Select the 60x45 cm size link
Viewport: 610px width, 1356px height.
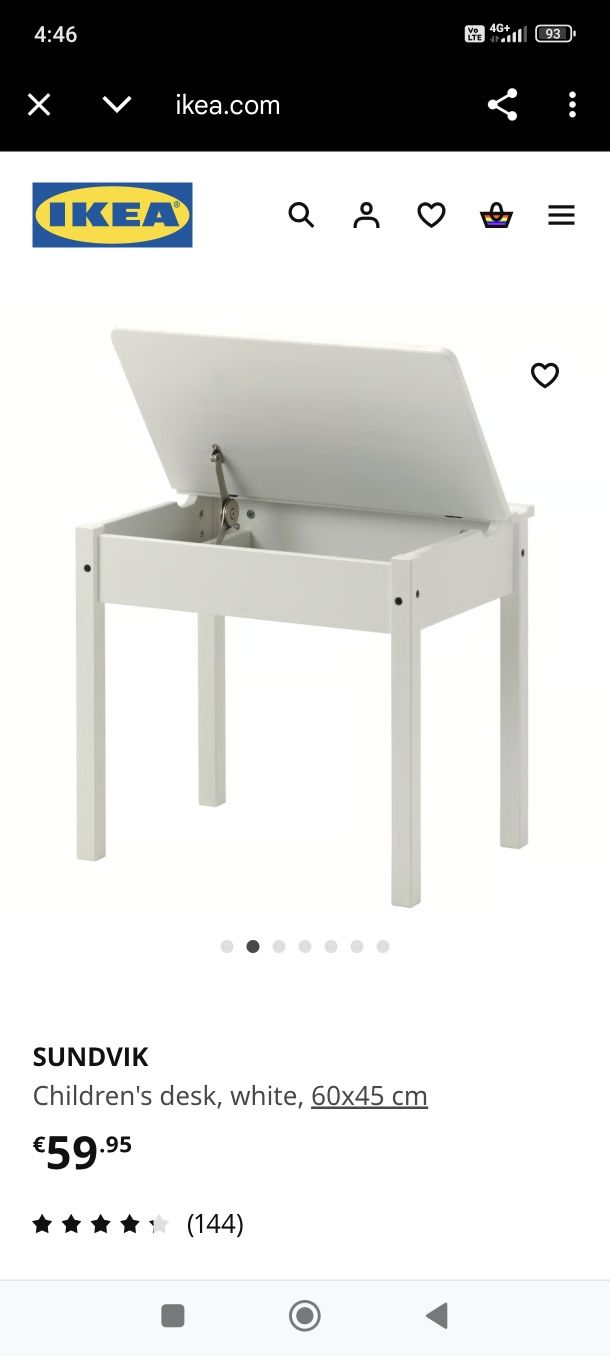(x=369, y=1096)
